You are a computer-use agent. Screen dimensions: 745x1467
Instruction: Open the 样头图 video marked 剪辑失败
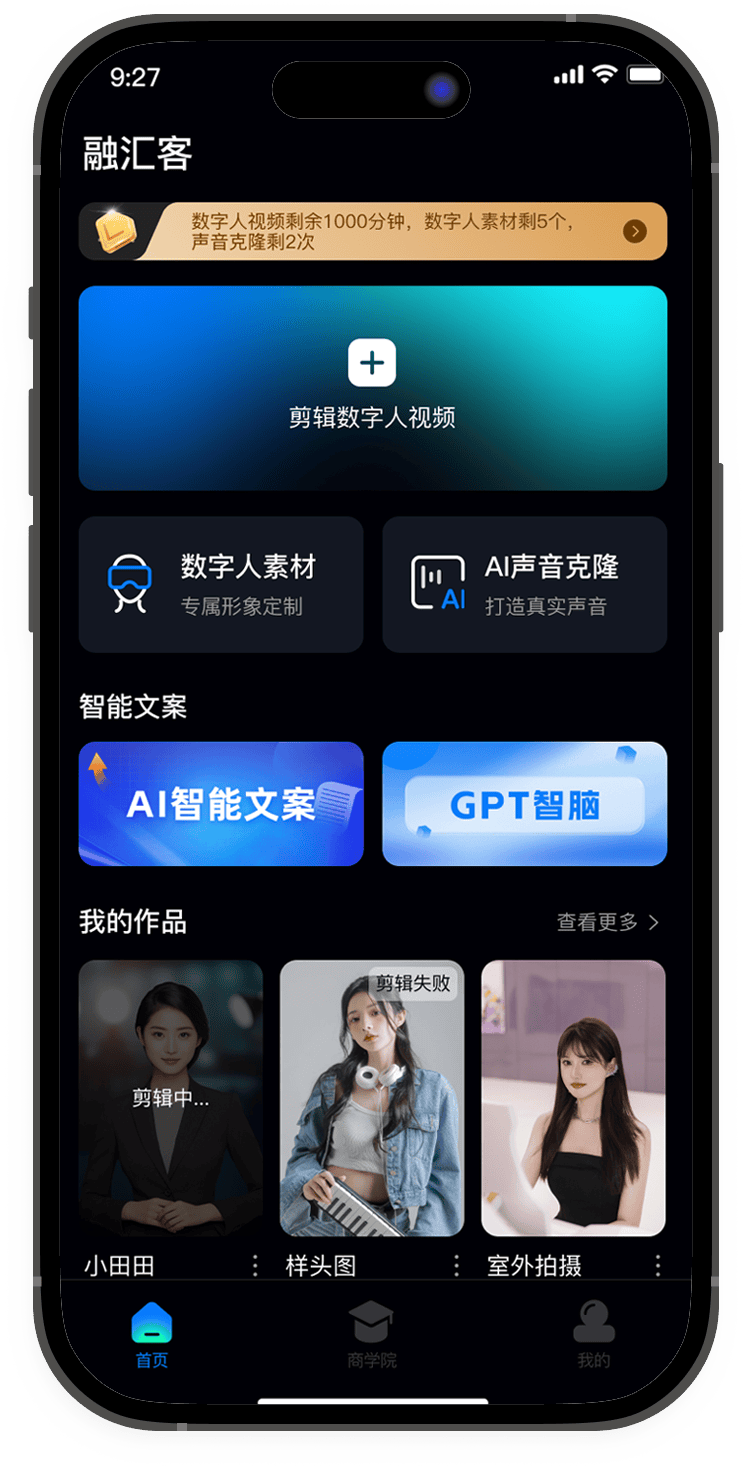click(371, 1098)
